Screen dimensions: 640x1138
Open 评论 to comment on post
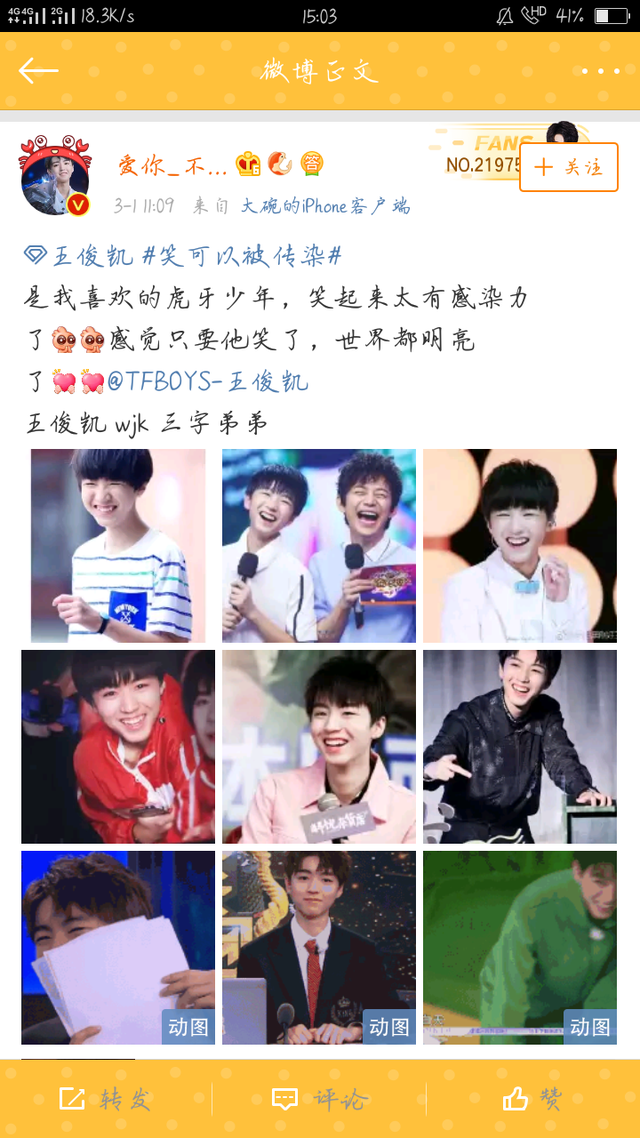tap(320, 1099)
